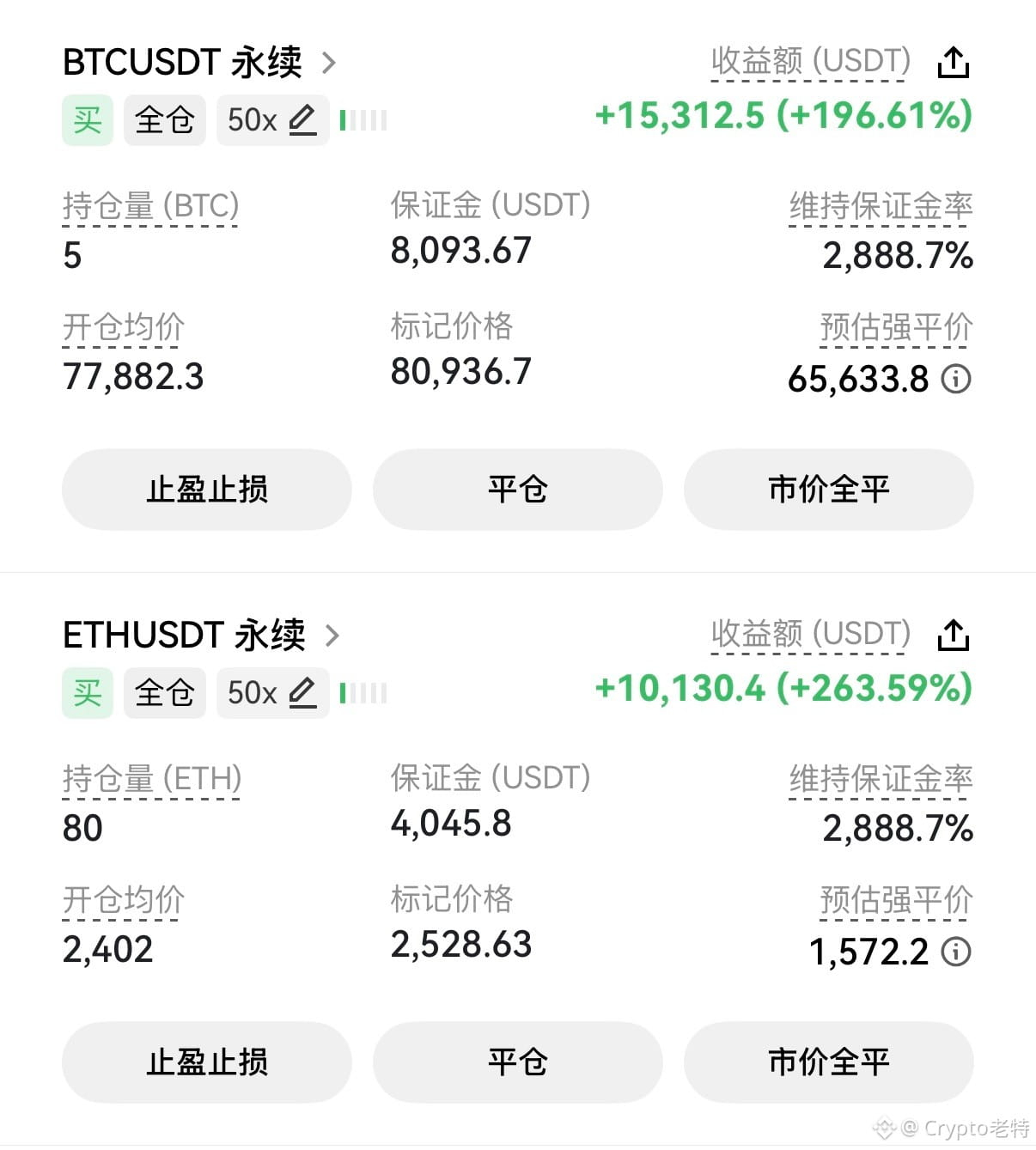Screen dimensions: 1036x1150
Task: Edit the 50x leverage on BTCUSDT
Action: [x=272, y=120]
